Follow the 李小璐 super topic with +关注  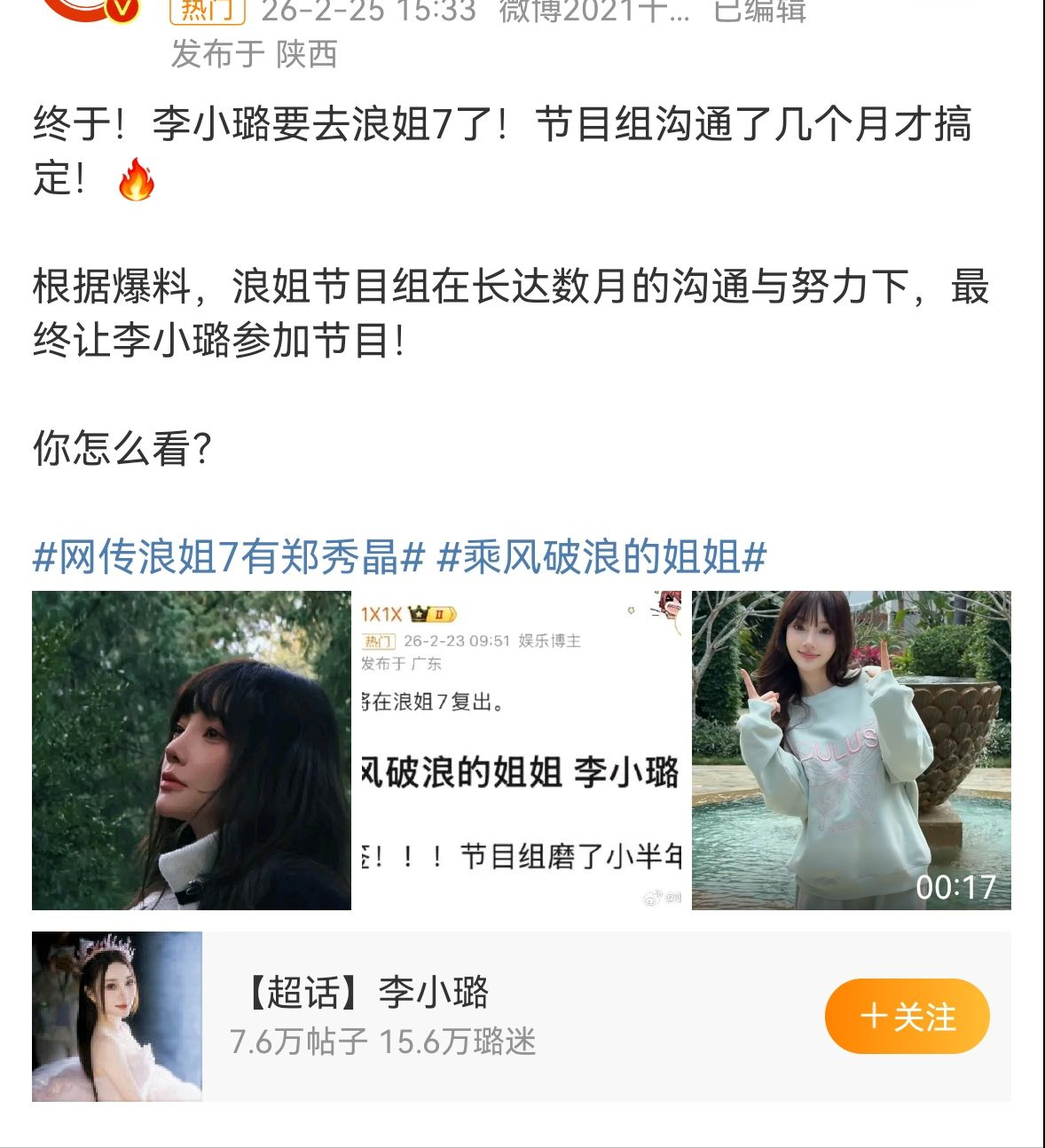pos(907,1017)
